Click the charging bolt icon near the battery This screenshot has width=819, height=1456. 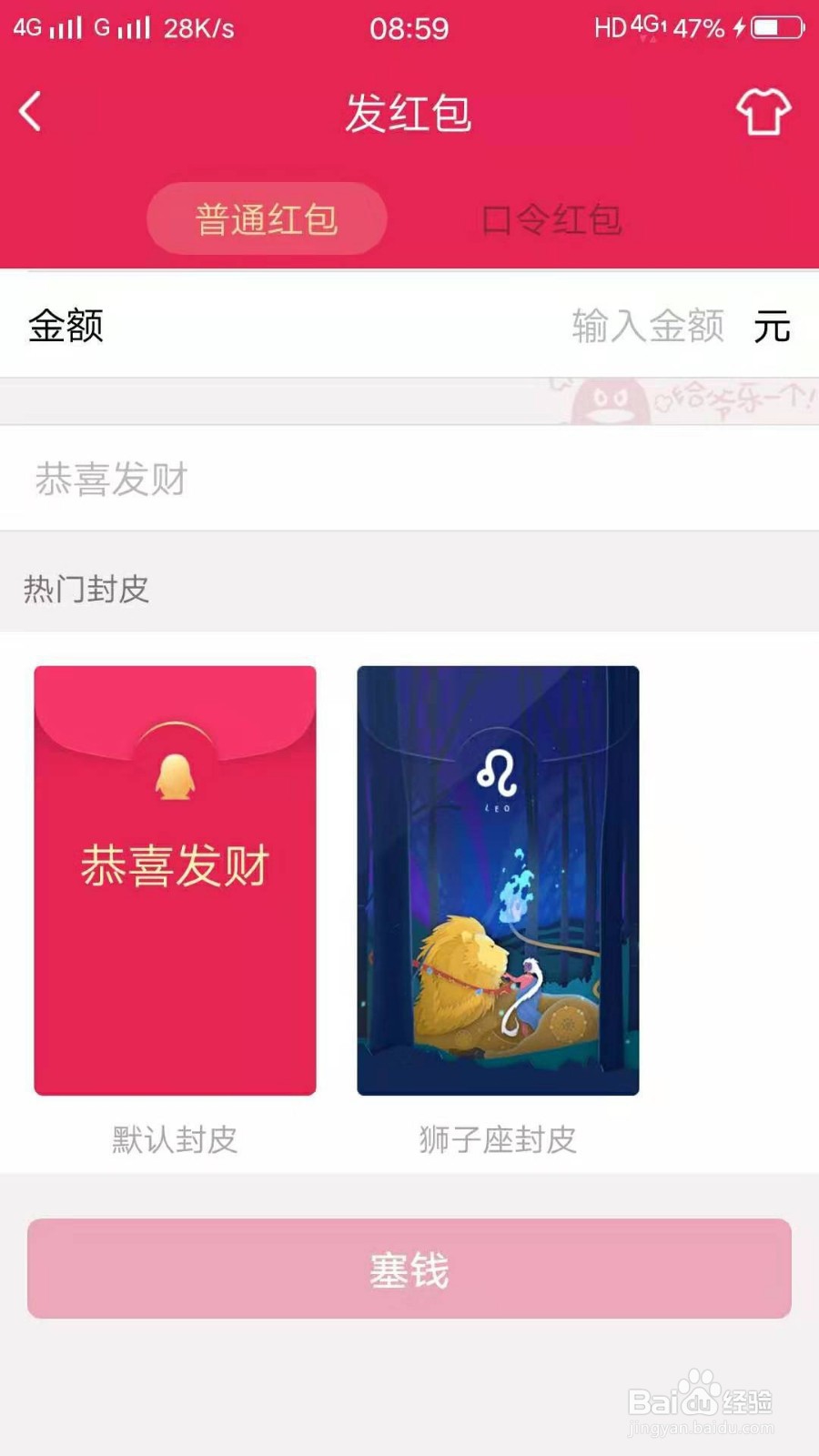(x=739, y=27)
